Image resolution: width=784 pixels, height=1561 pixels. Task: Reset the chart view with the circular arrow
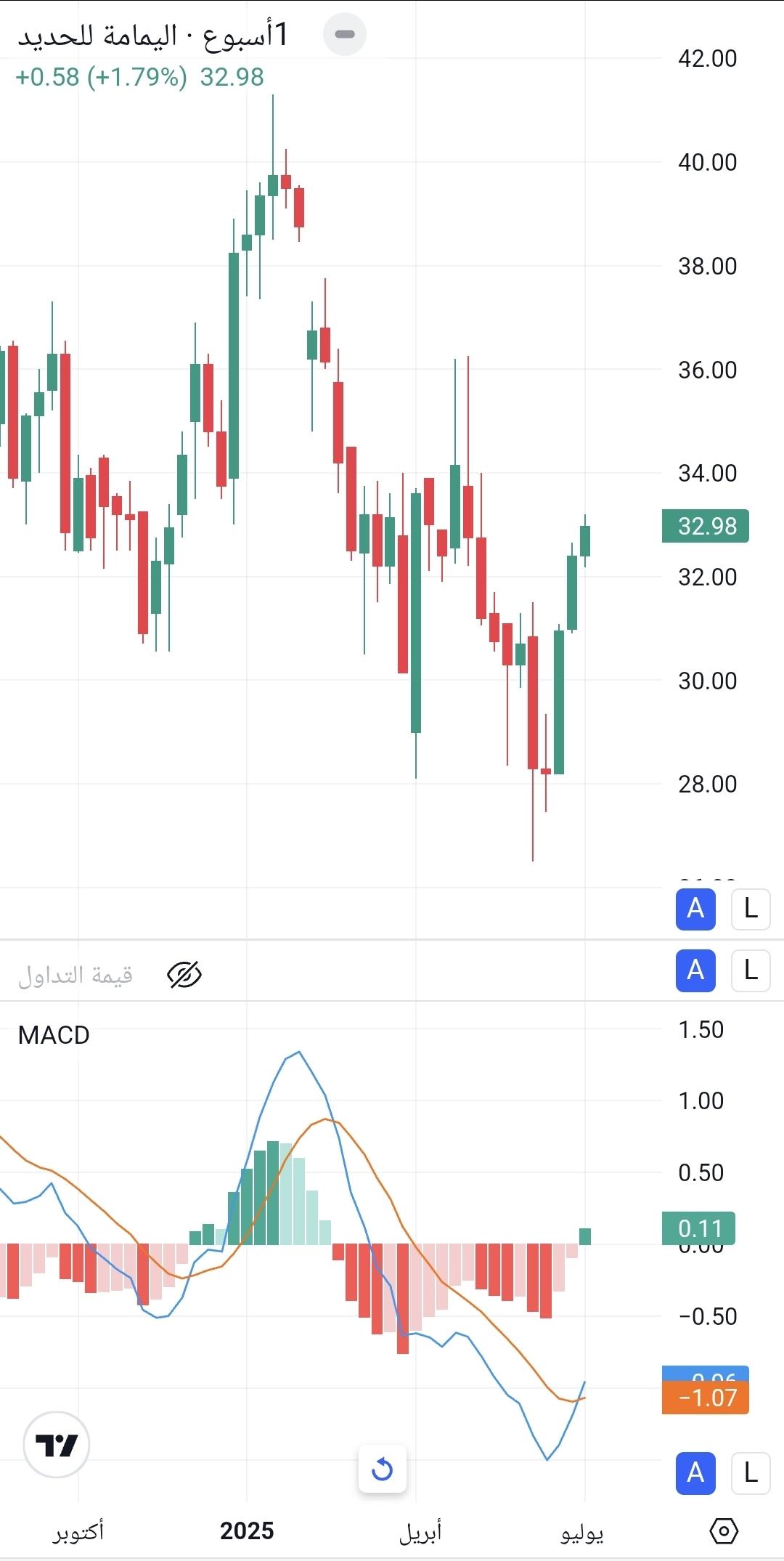coord(382,1469)
